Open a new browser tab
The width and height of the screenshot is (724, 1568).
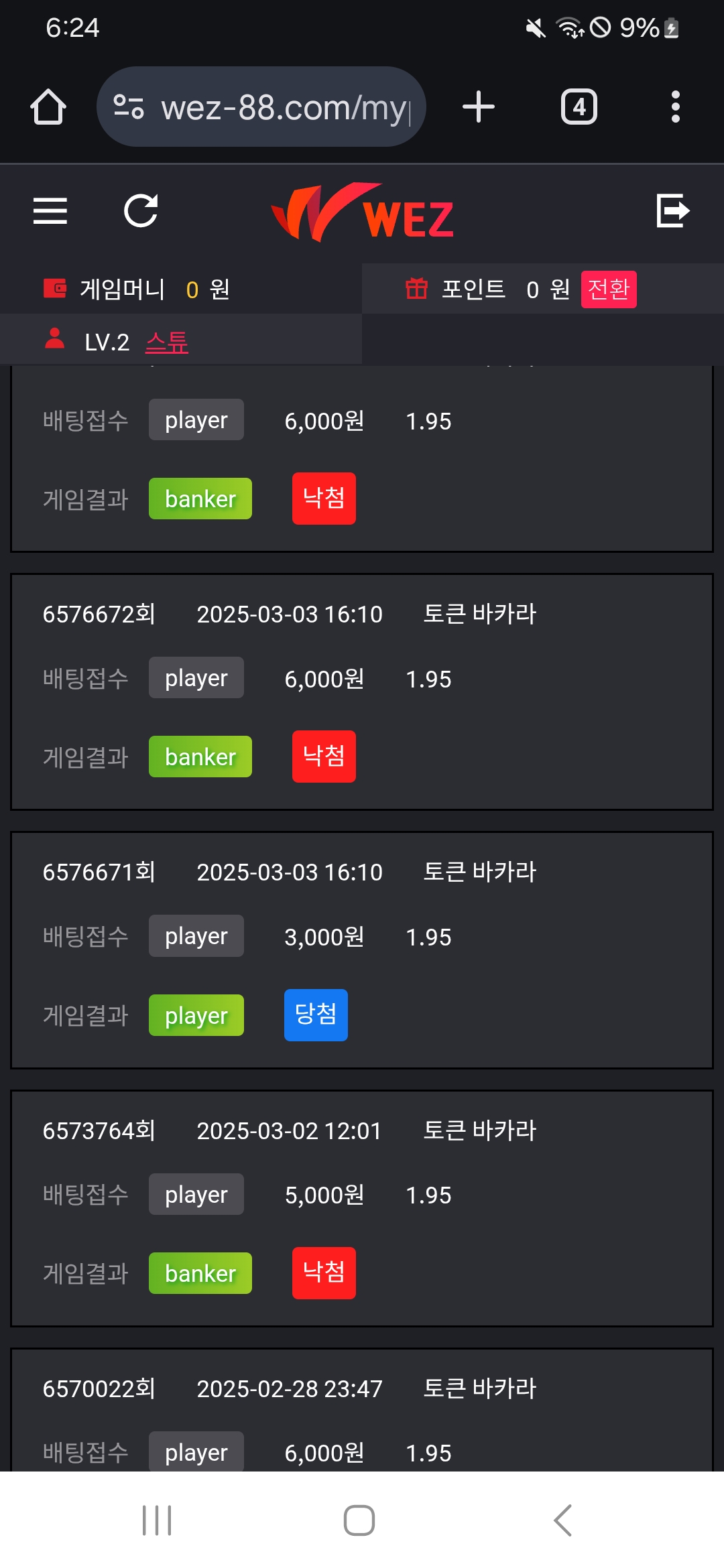pyautogui.click(x=479, y=107)
